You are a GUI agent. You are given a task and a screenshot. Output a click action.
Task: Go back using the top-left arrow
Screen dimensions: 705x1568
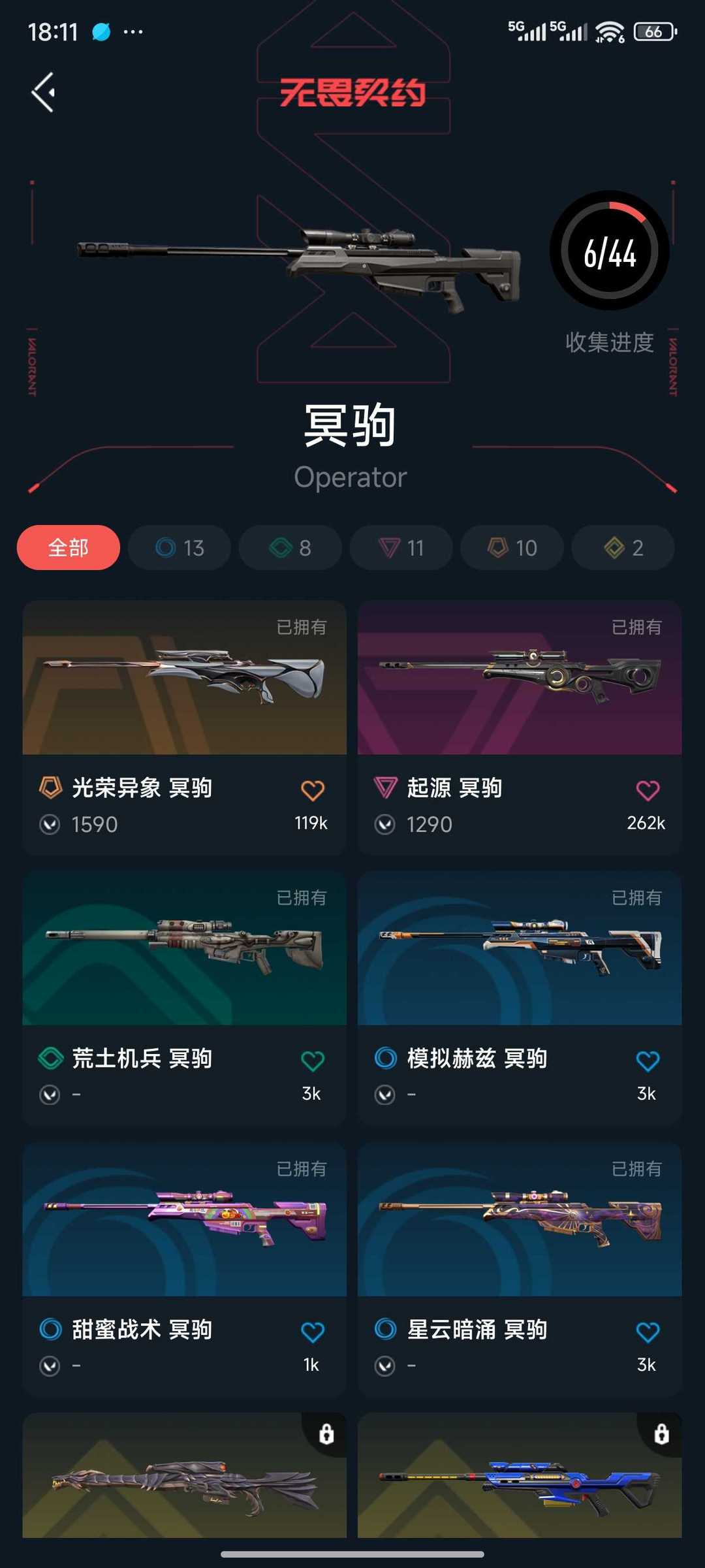[44, 92]
